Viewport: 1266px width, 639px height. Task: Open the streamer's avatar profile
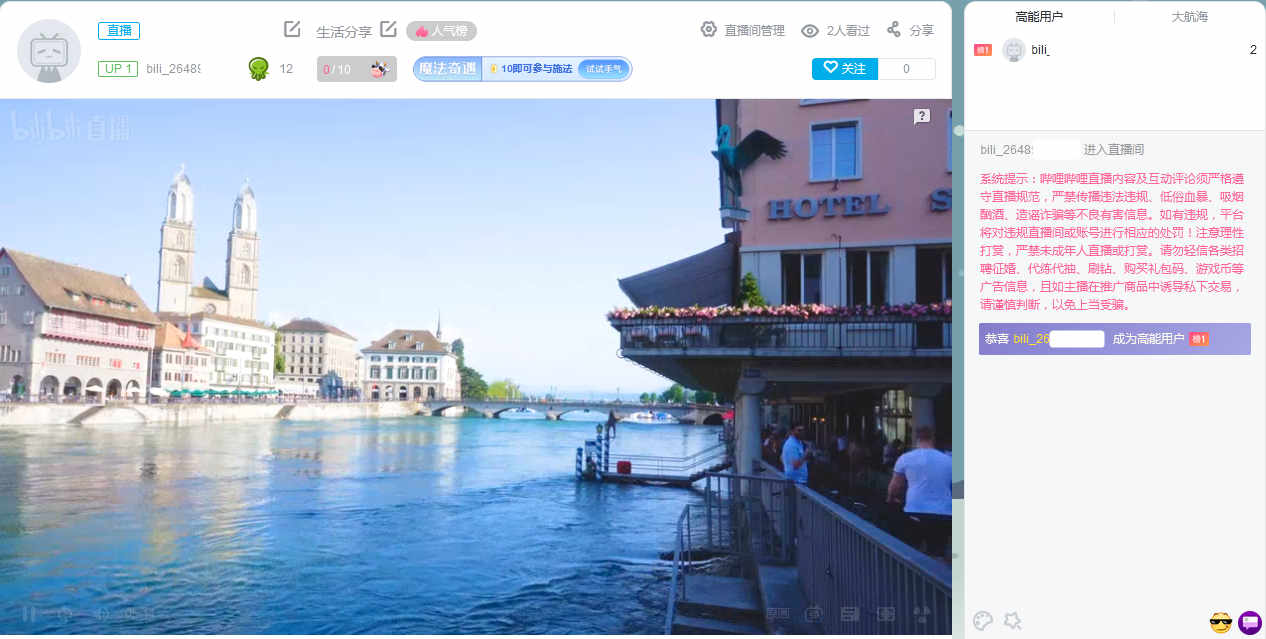49,51
